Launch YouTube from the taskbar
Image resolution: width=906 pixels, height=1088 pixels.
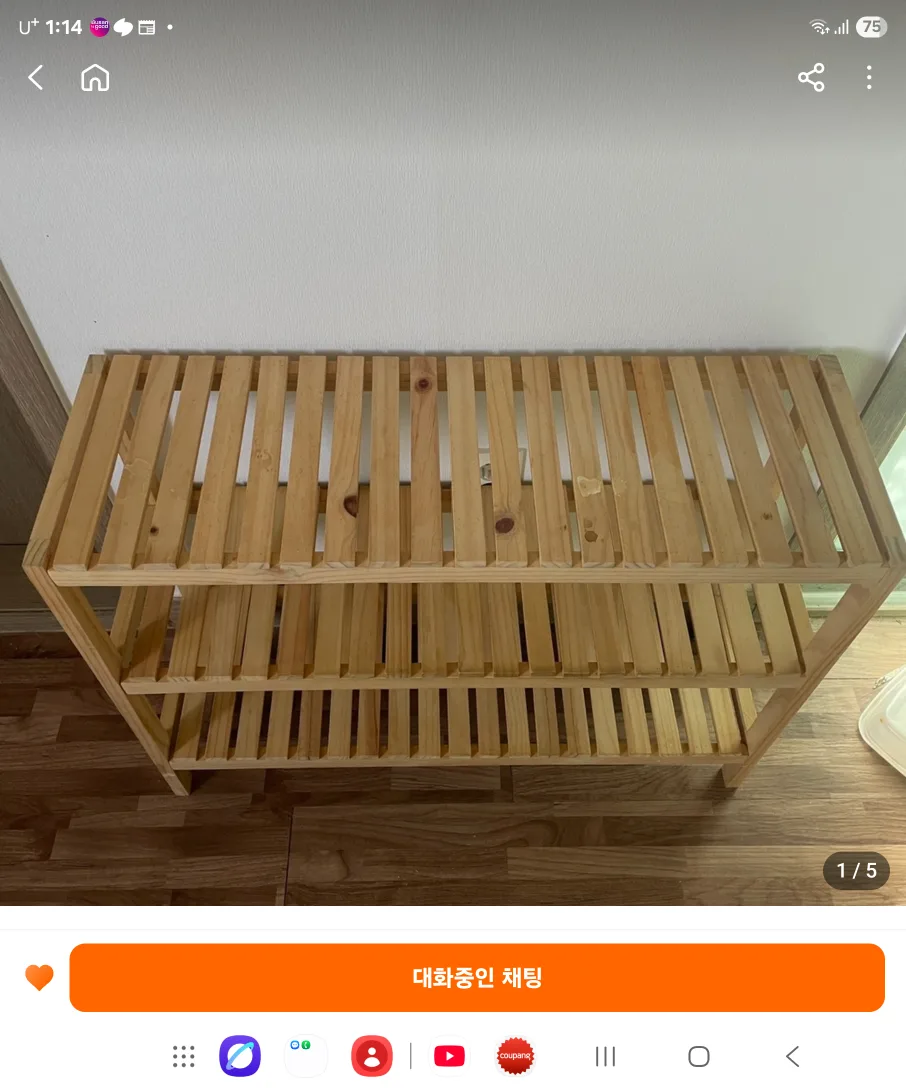[449, 1056]
